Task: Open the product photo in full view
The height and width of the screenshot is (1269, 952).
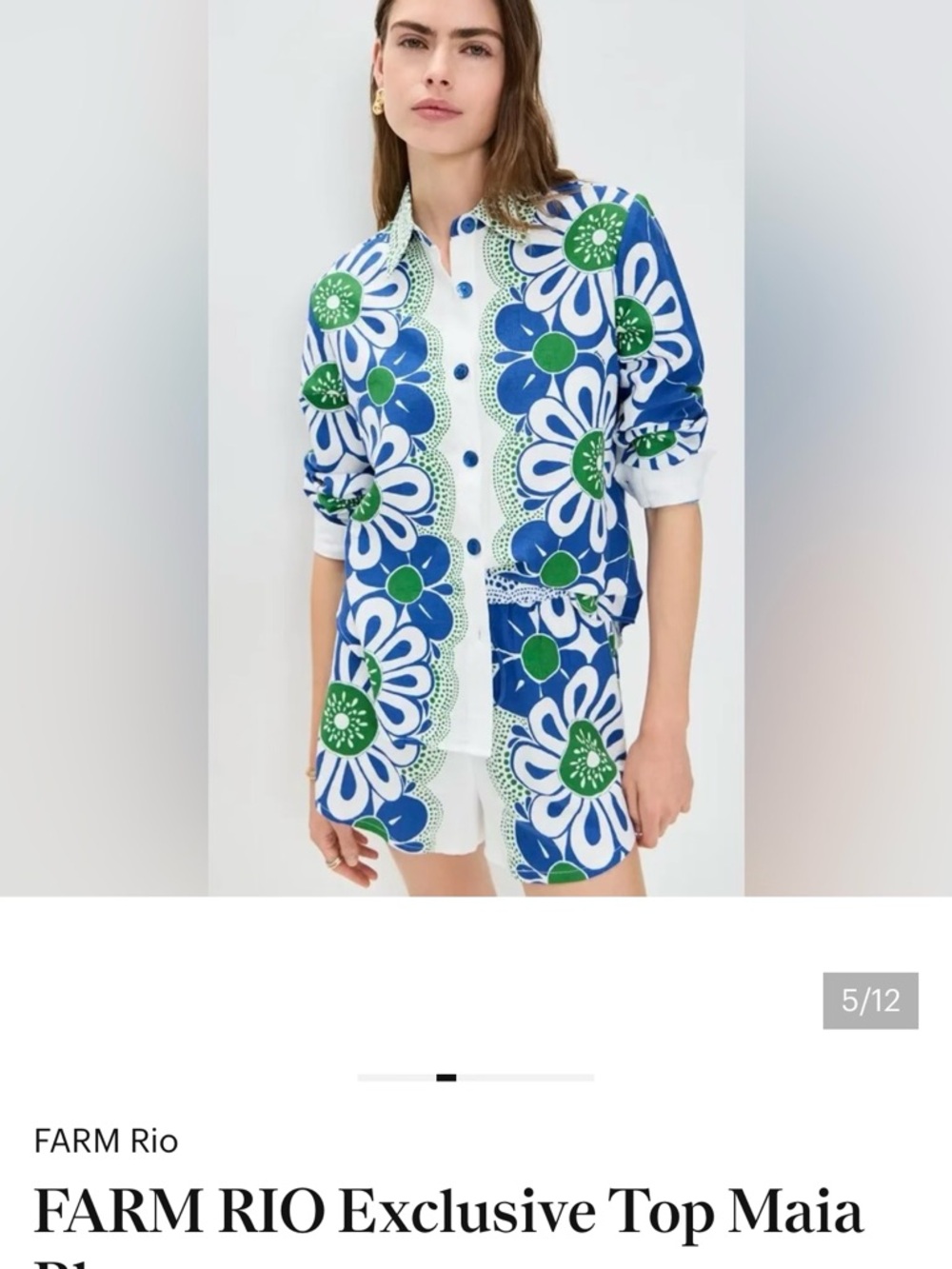Action: click(476, 447)
